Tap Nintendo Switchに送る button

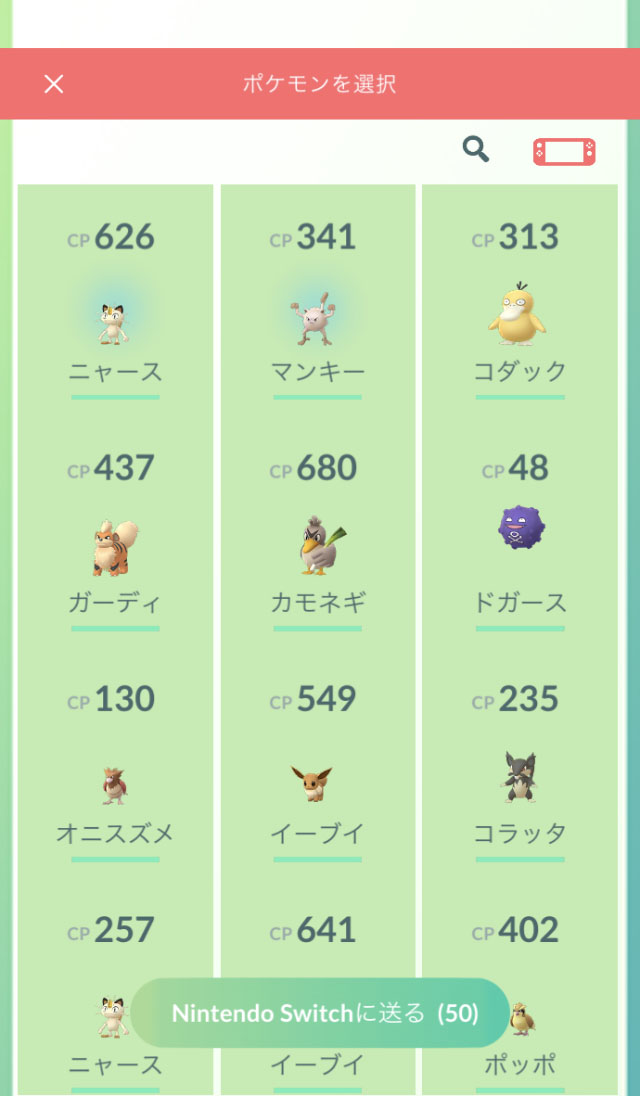(x=320, y=1013)
